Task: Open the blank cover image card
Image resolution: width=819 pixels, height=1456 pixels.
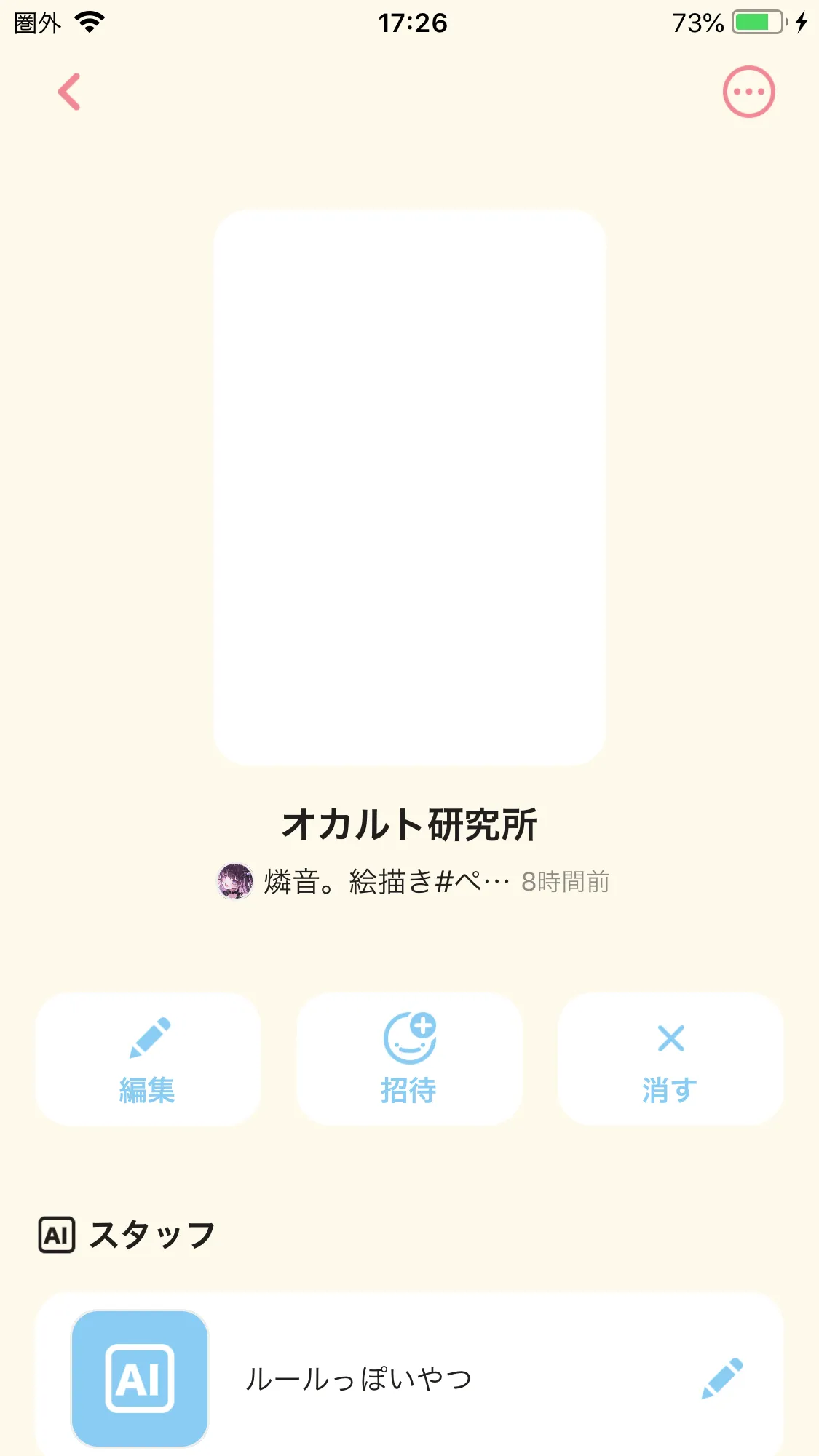Action: click(410, 488)
